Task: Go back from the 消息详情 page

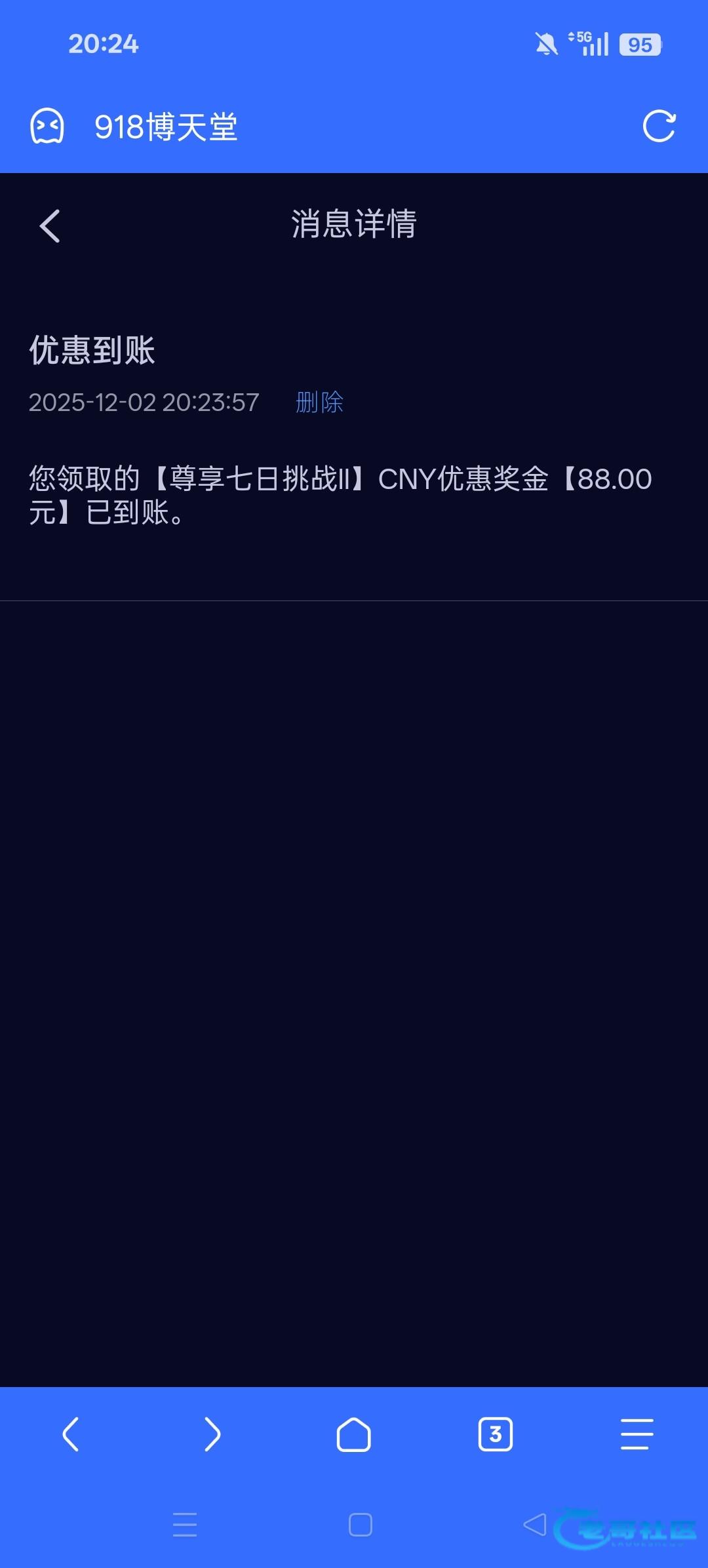Action: [50, 226]
